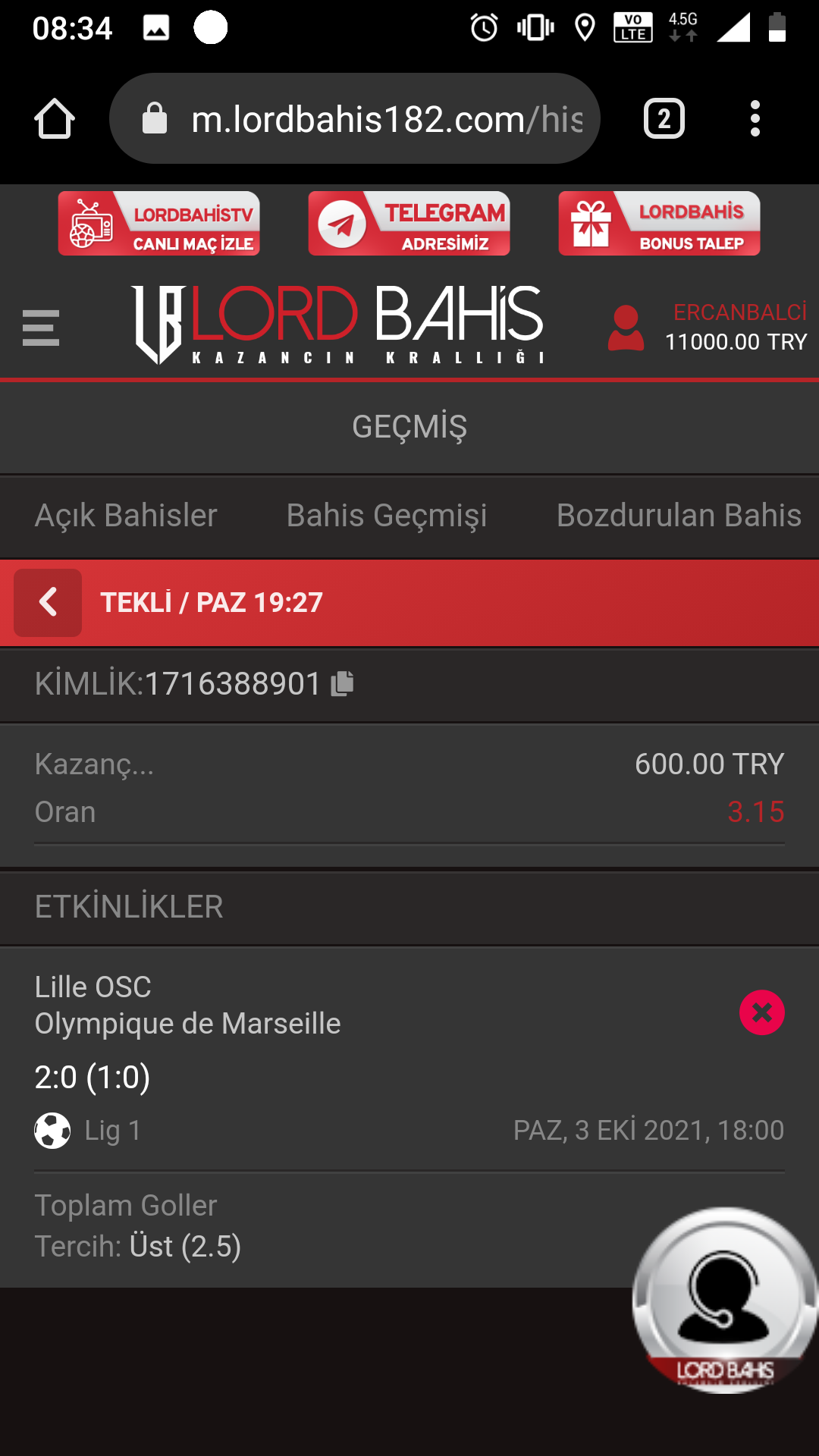
Task: Open the hamburger side menu
Action: click(x=41, y=328)
